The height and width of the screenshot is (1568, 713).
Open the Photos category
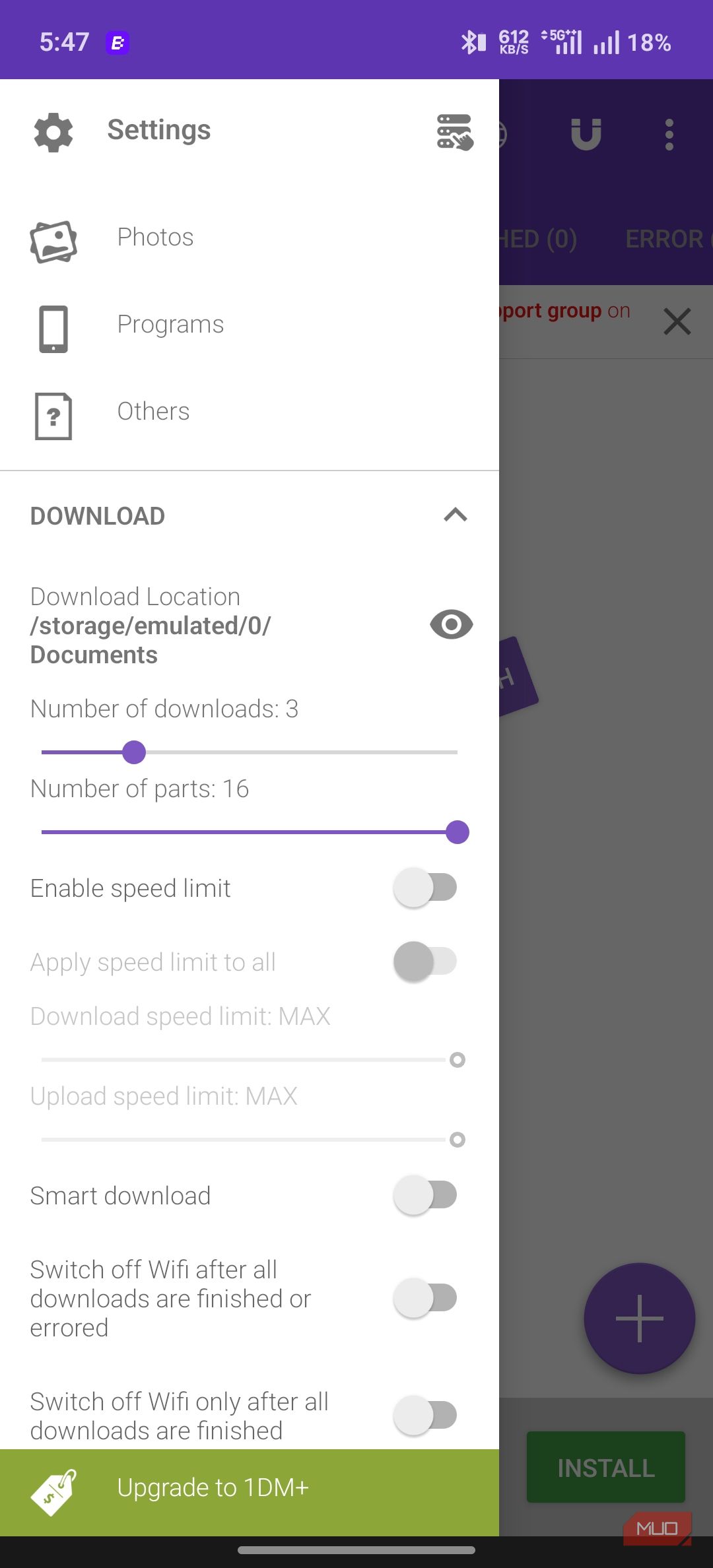250,238
